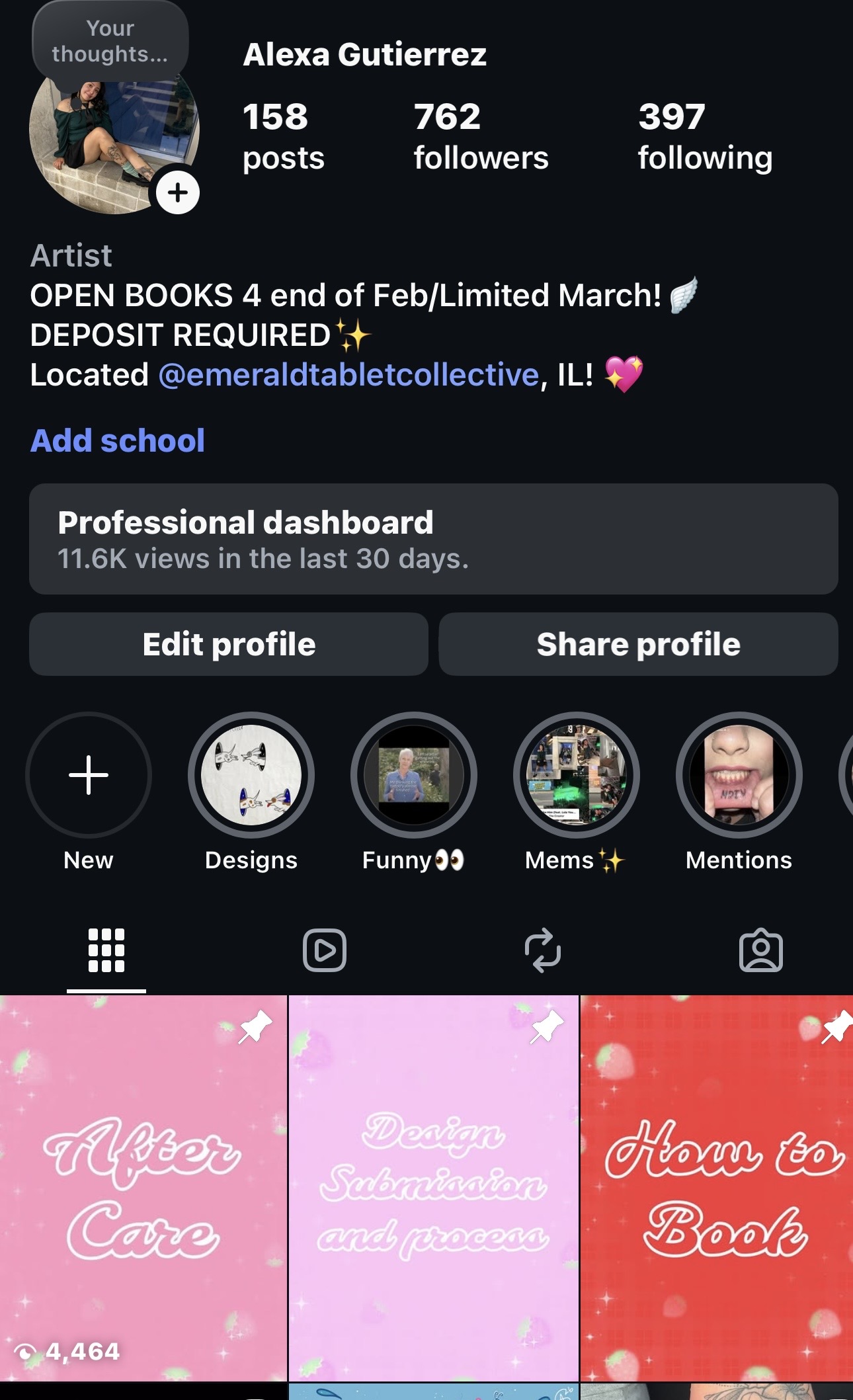Screen dimensions: 853x1400
Task: Open the Professional dashboard panel
Action: click(426, 540)
